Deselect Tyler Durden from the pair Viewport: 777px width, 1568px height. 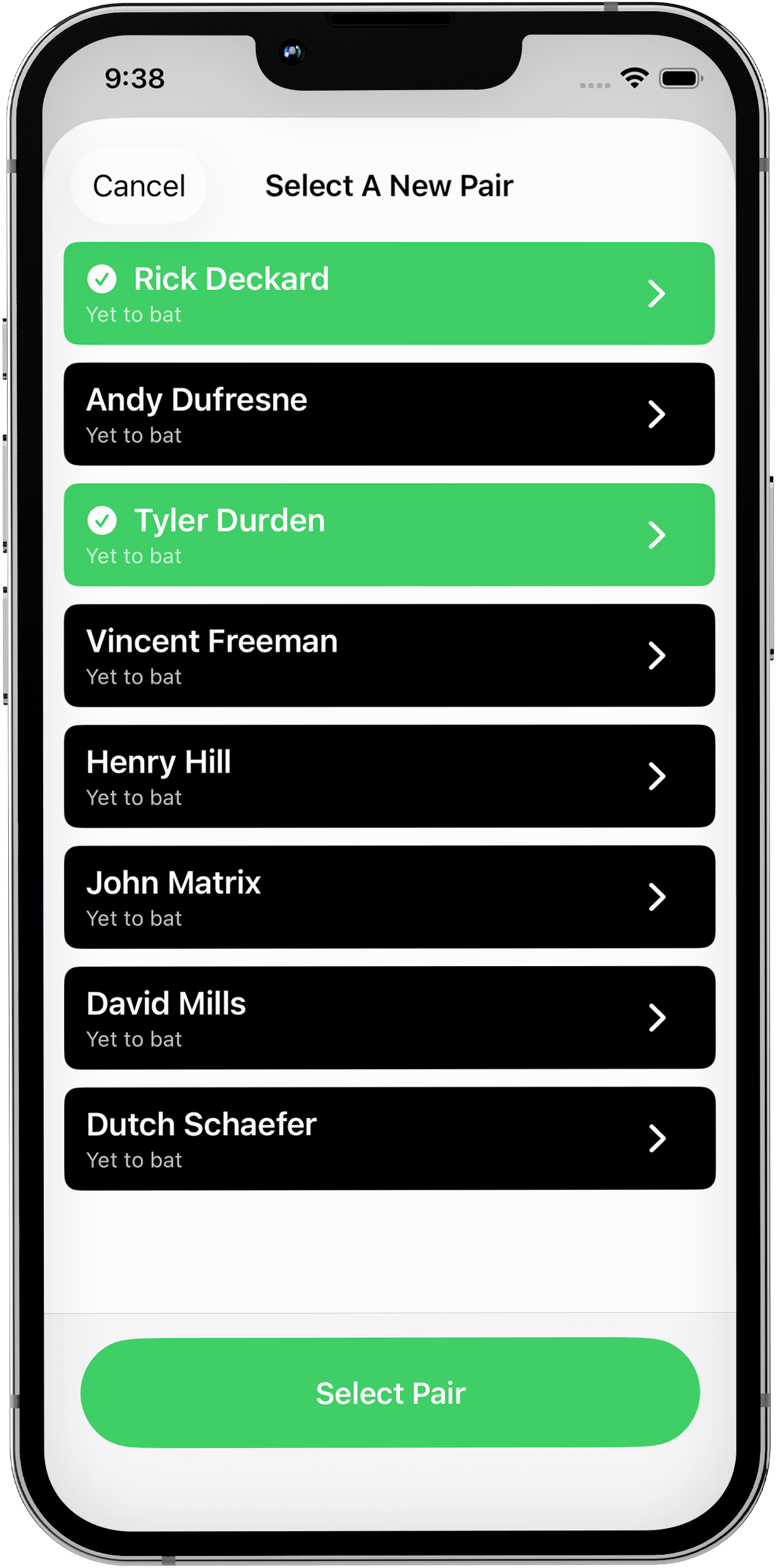388,535
